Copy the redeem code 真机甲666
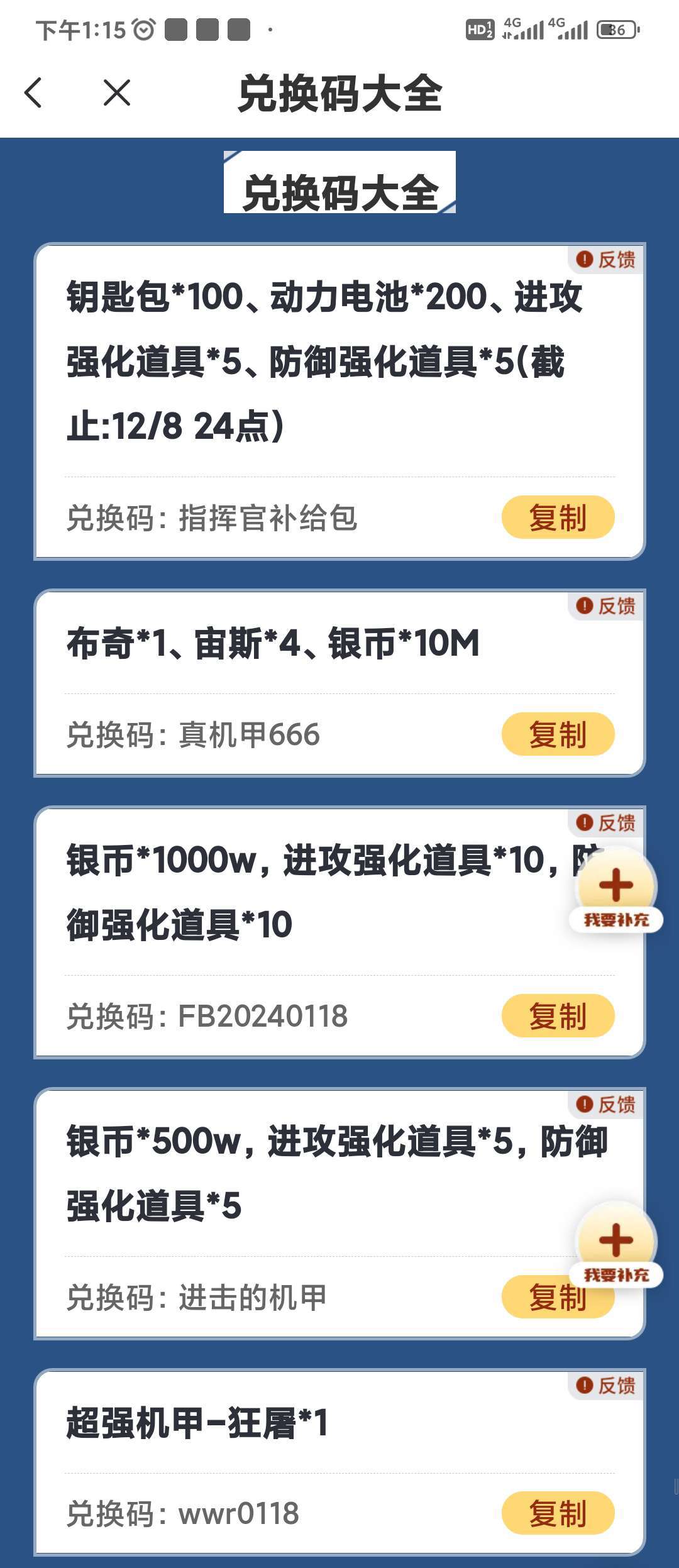 tap(558, 734)
